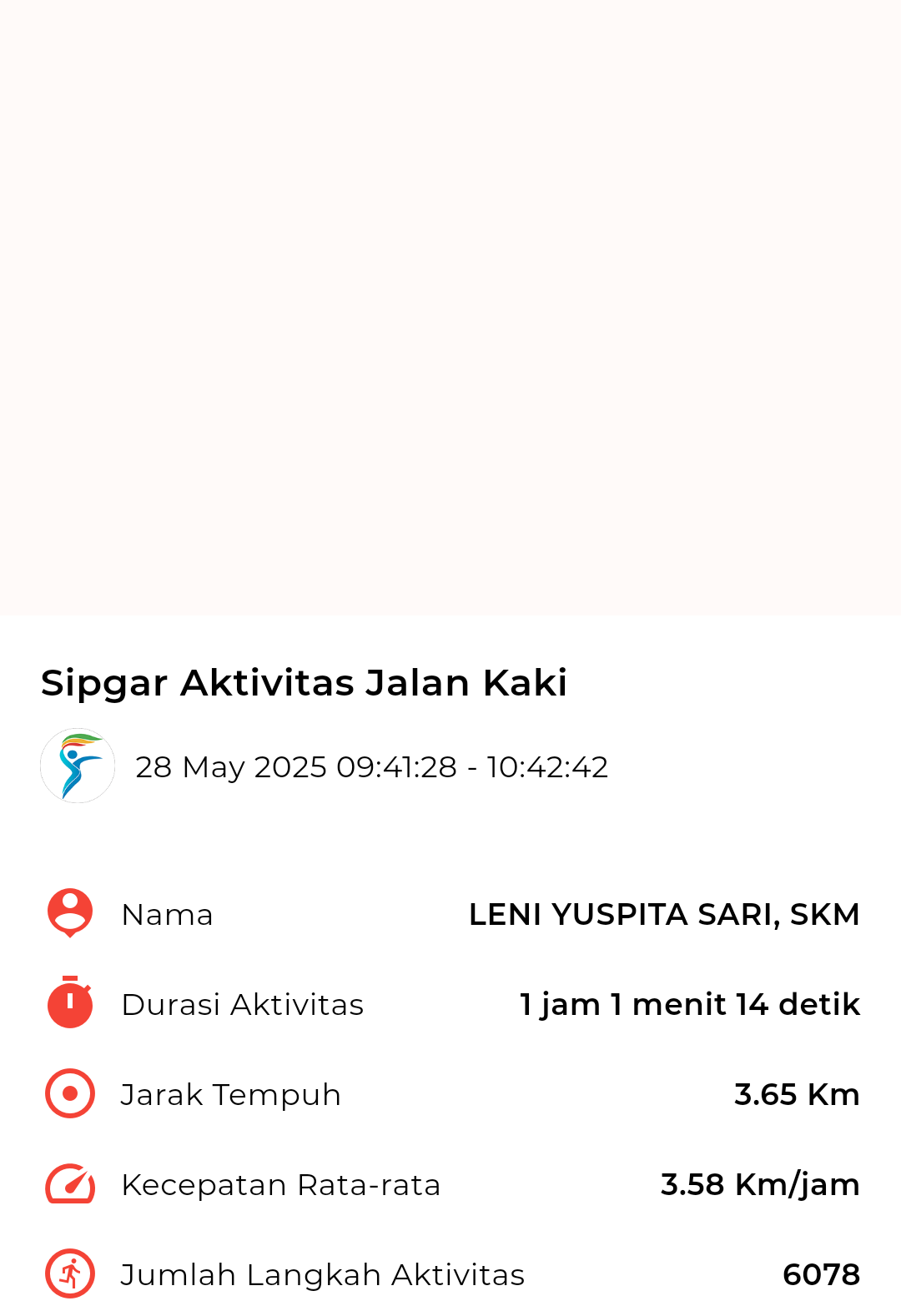Click the title Sipgar Aktivitas Jalan Kaki
This screenshot has width=901, height=1316.
pos(304,682)
